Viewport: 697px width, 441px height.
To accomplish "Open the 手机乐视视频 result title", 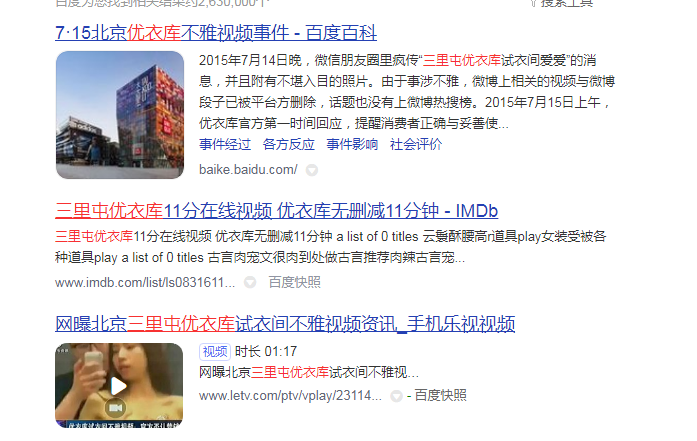I will point(284,324).
